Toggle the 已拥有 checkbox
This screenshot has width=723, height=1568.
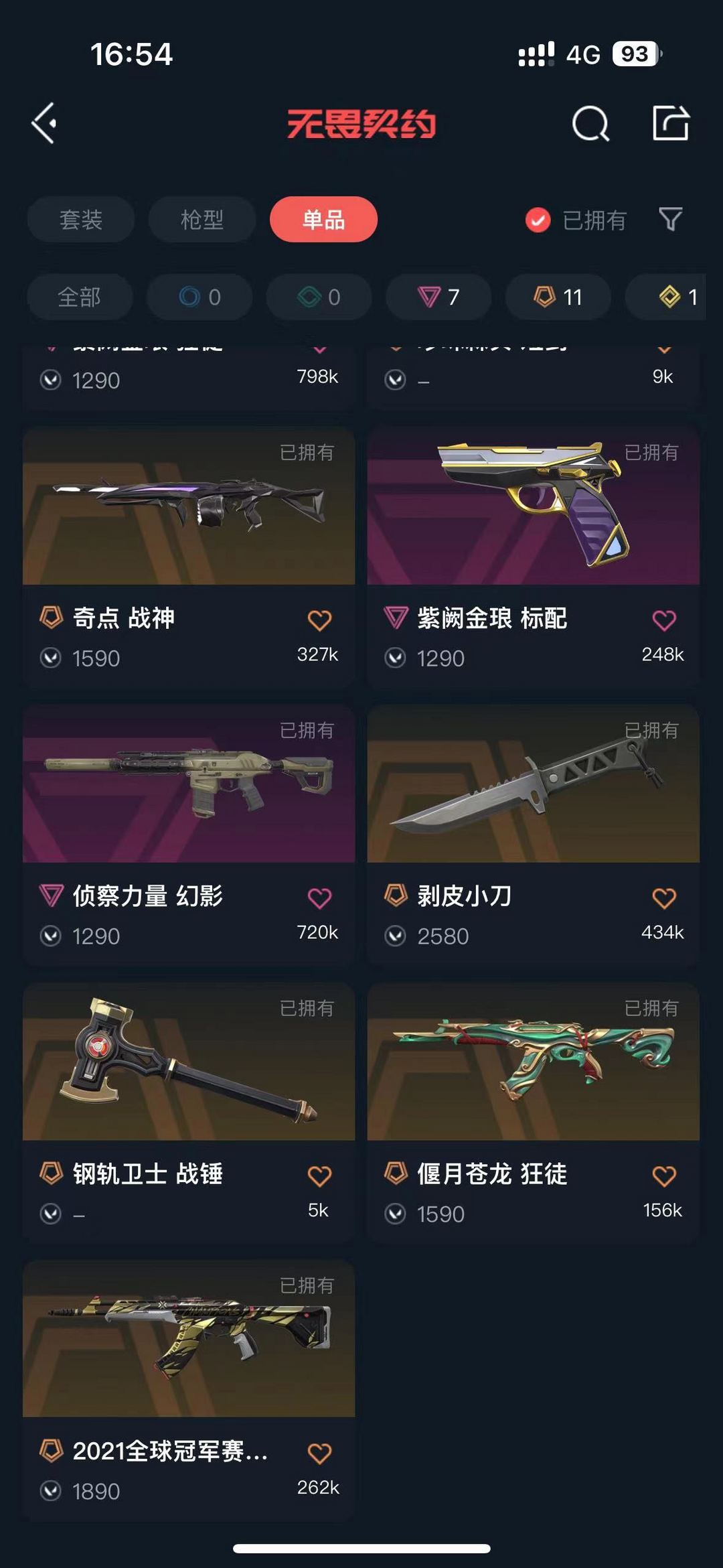pyautogui.click(x=538, y=220)
